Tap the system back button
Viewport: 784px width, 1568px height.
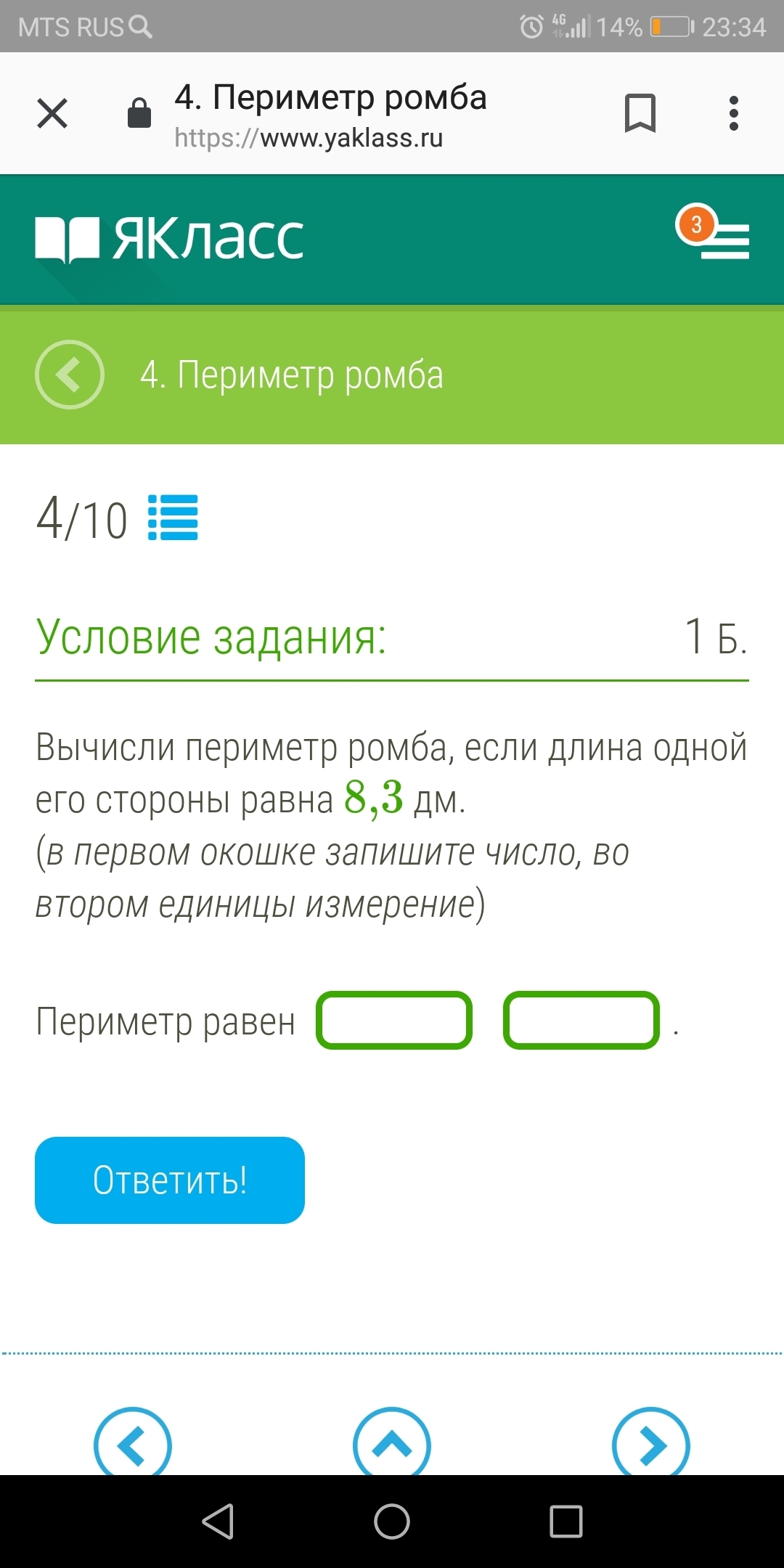(218, 1522)
